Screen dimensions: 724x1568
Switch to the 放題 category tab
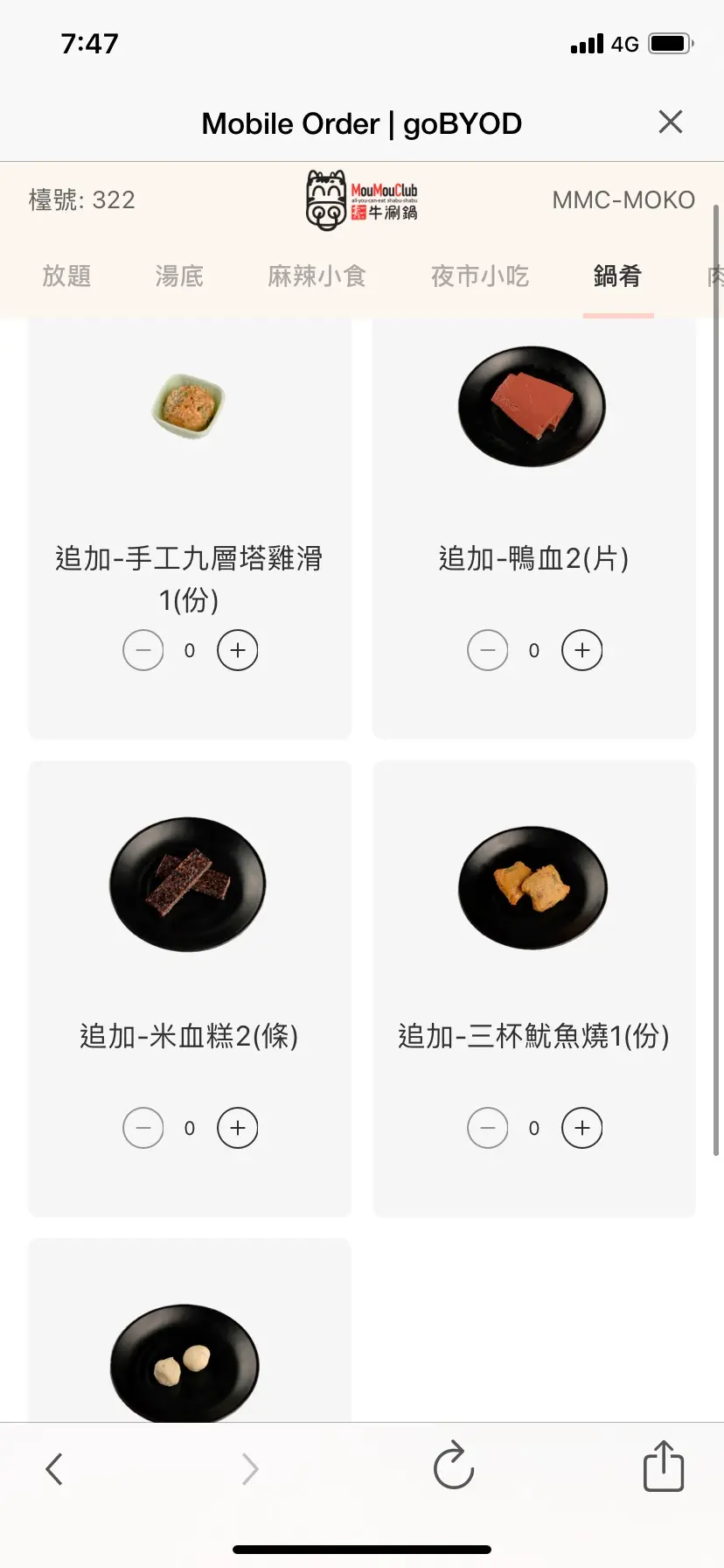click(66, 276)
